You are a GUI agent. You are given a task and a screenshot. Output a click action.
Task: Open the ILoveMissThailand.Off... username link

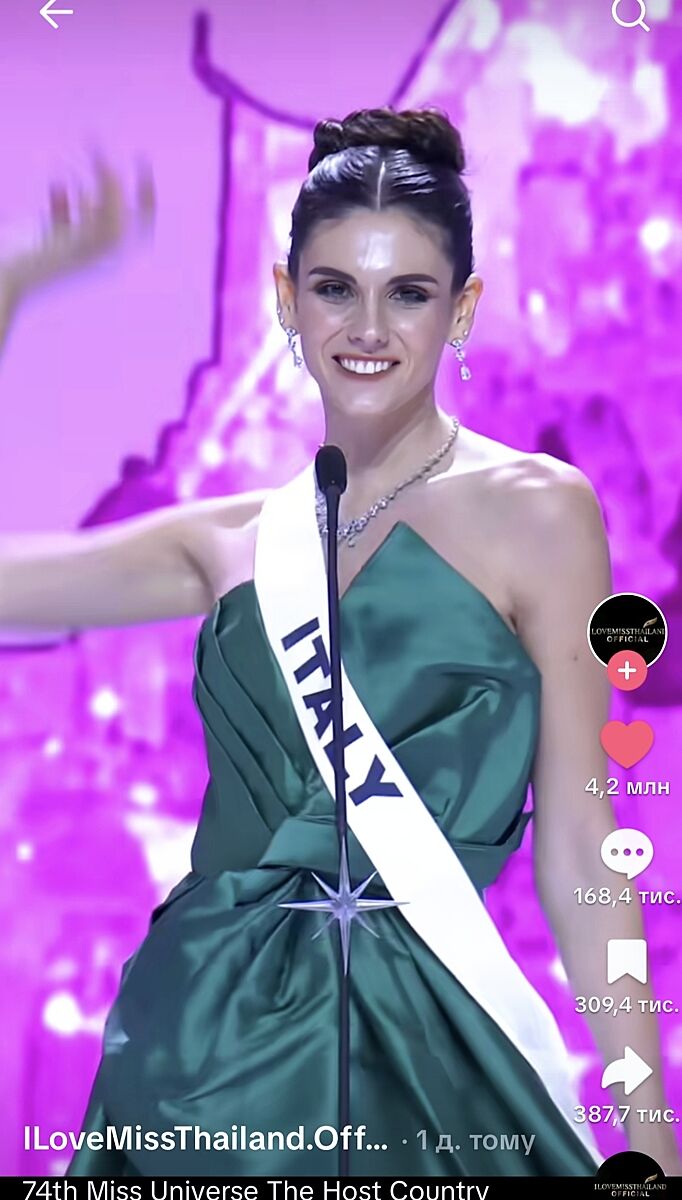click(205, 1138)
